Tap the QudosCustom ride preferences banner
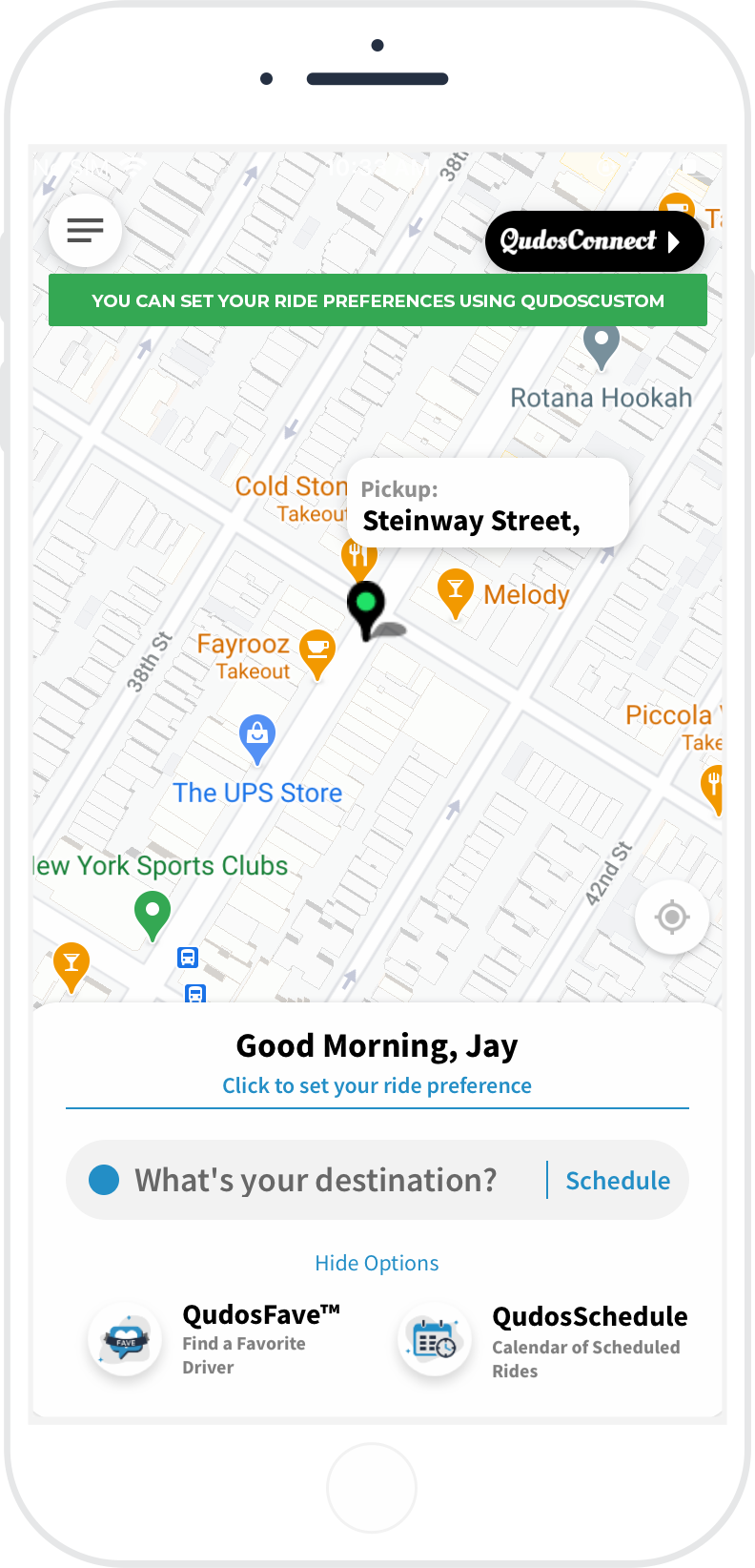 [x=377, y=300]
